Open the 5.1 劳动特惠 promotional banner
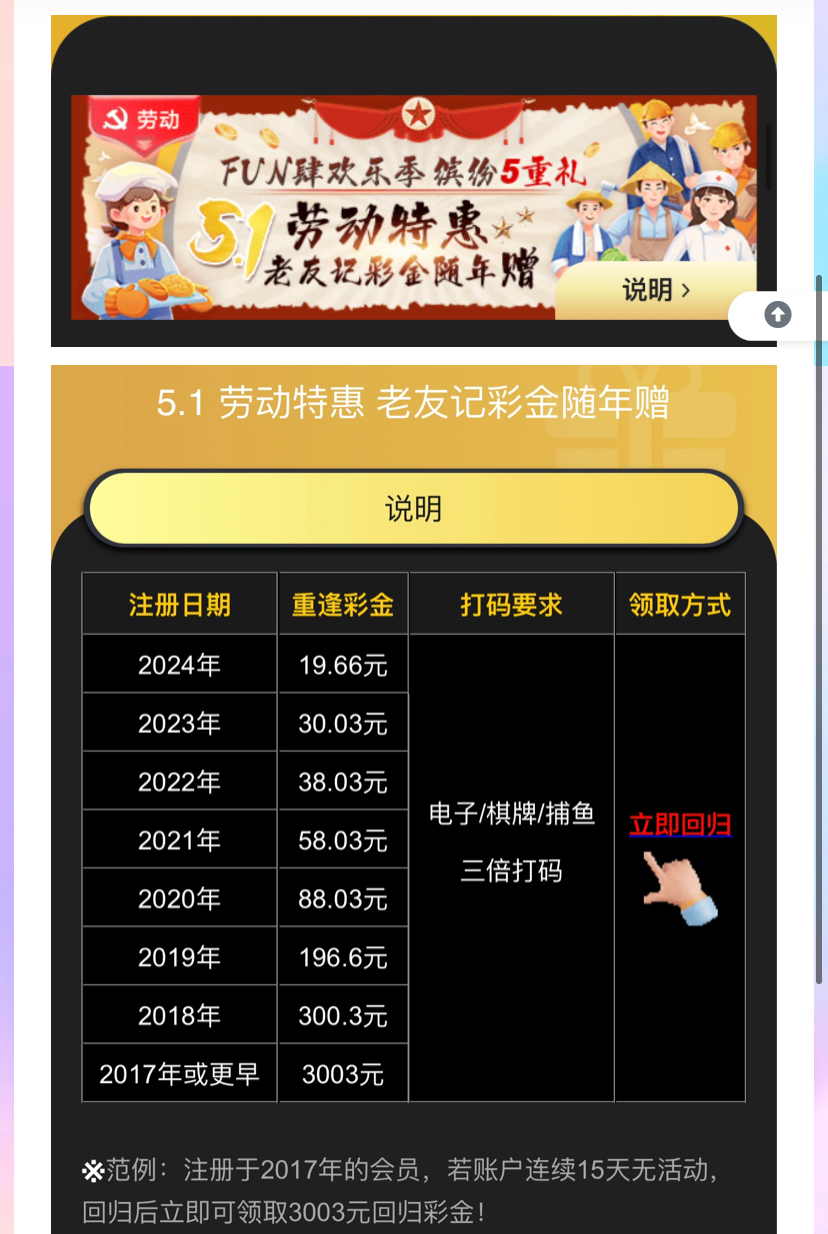The width and height of the screenshot is (828, 1234). 350,205
